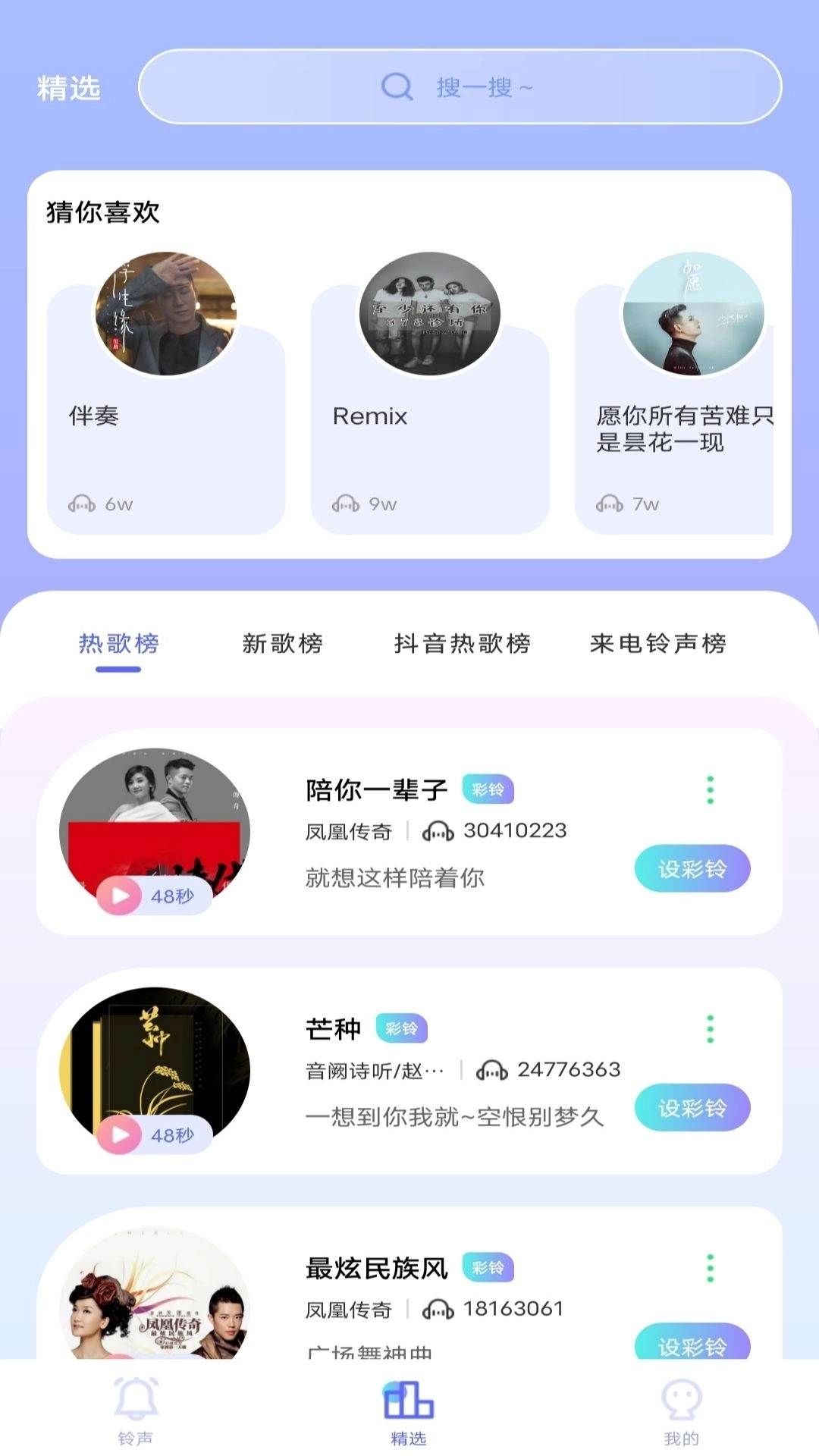819x1456 pixels.
Task: Select the 热歌榜 tab
Action: coord(118,644)
